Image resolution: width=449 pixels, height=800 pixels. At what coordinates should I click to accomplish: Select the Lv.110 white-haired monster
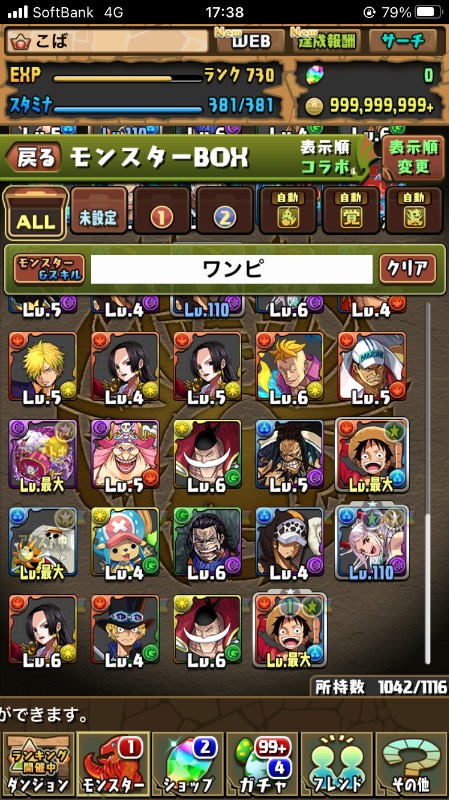coord(372,543)
